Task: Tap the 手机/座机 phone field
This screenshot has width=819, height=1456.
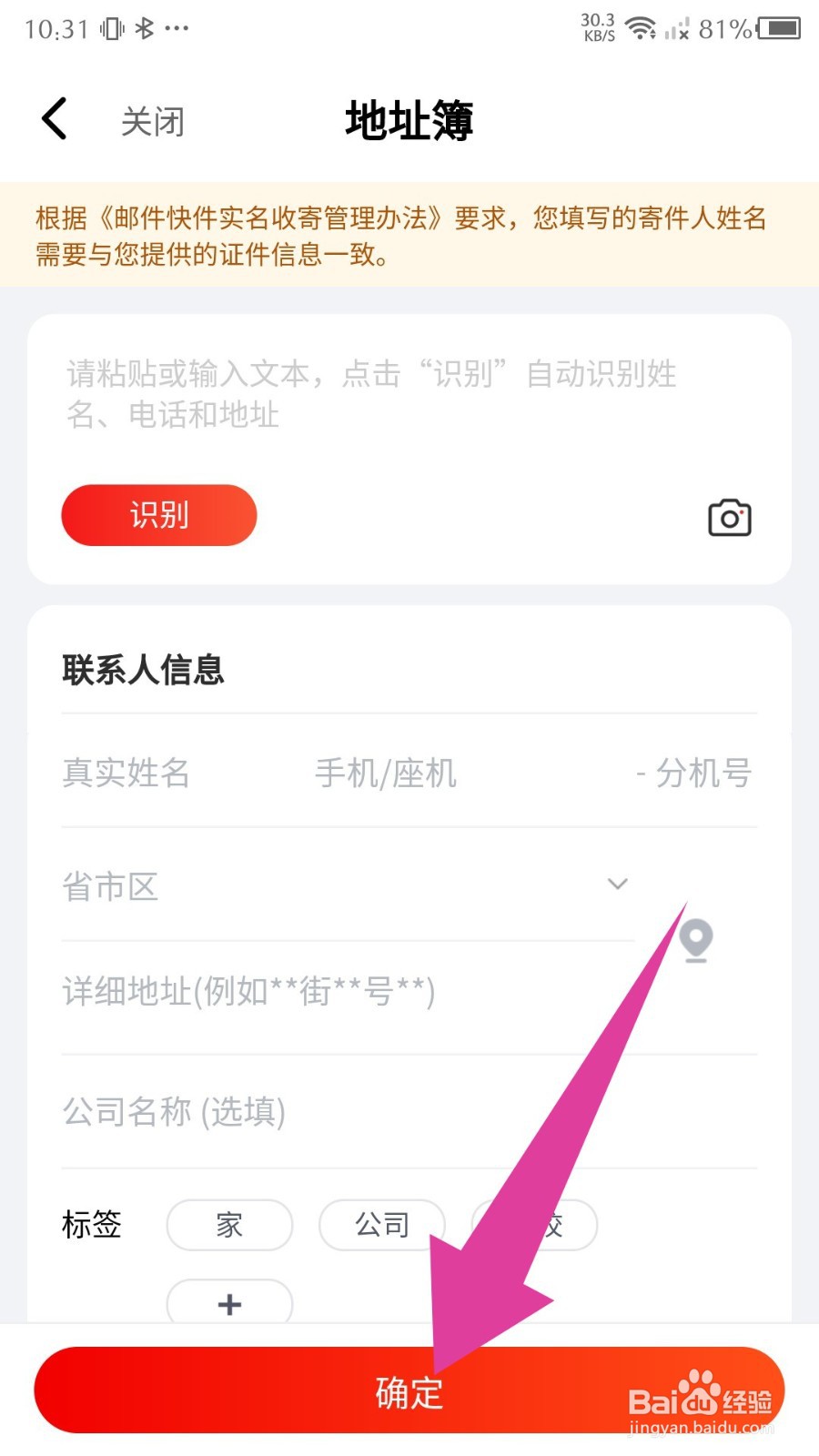Action: pos(384,774)
